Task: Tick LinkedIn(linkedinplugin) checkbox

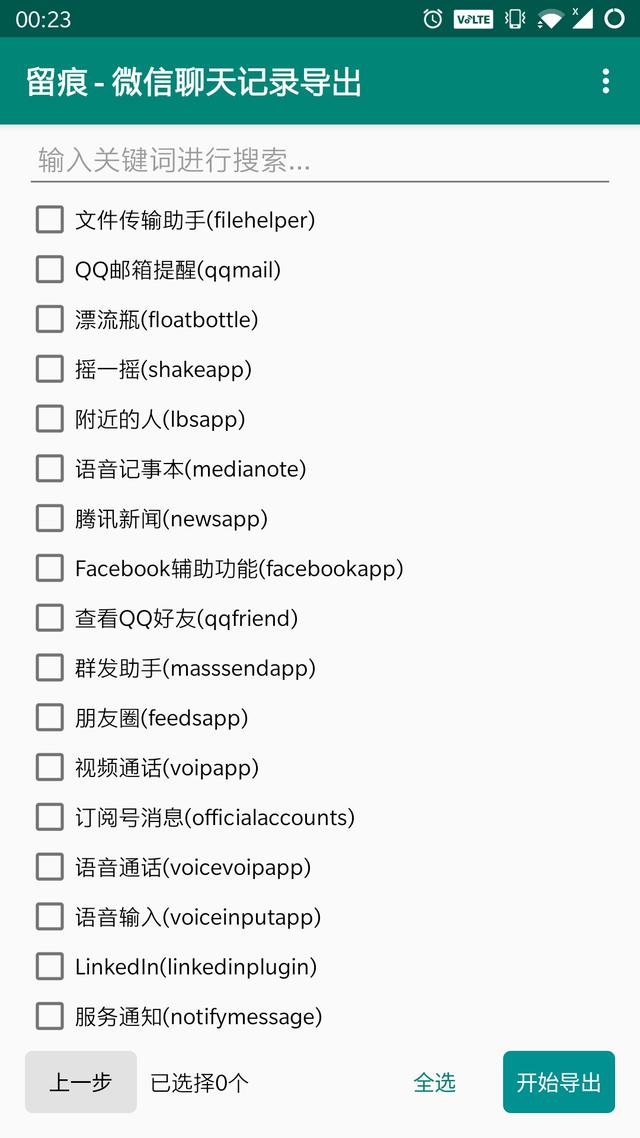Action: click(x=49, y=967)
